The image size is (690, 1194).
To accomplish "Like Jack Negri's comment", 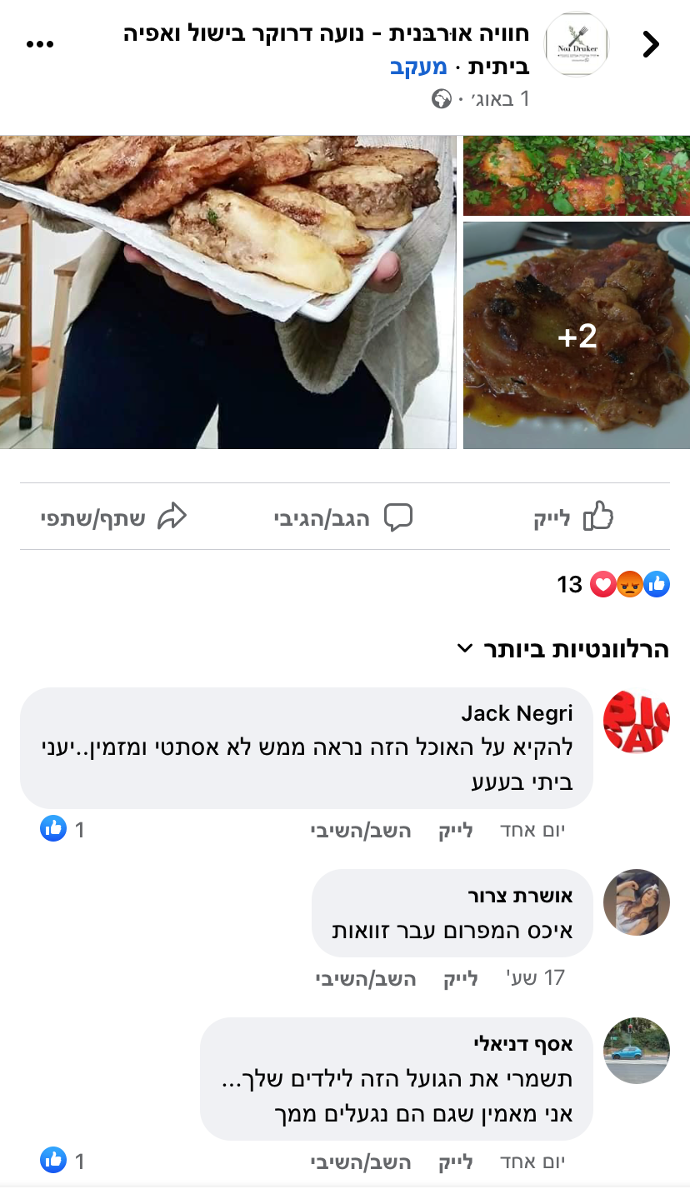I will pos(456,830).
